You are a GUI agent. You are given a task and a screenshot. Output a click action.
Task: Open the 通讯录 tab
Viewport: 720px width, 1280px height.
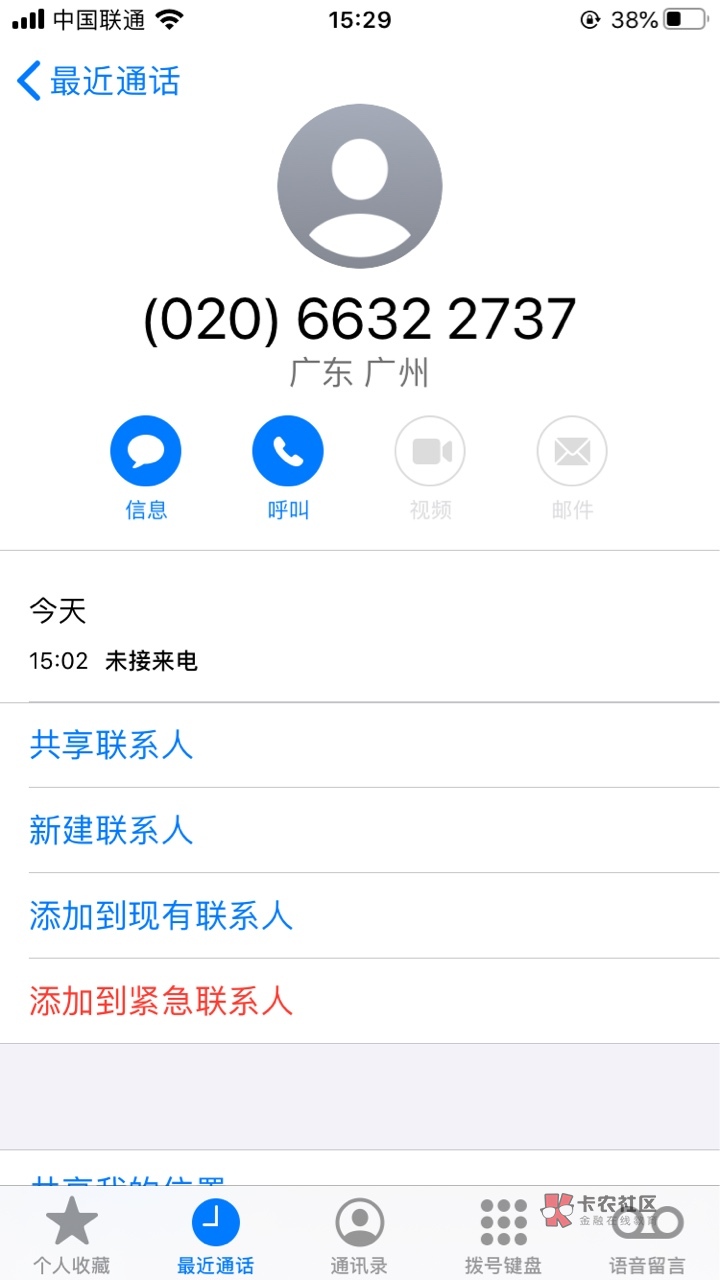pos(359,1235)
